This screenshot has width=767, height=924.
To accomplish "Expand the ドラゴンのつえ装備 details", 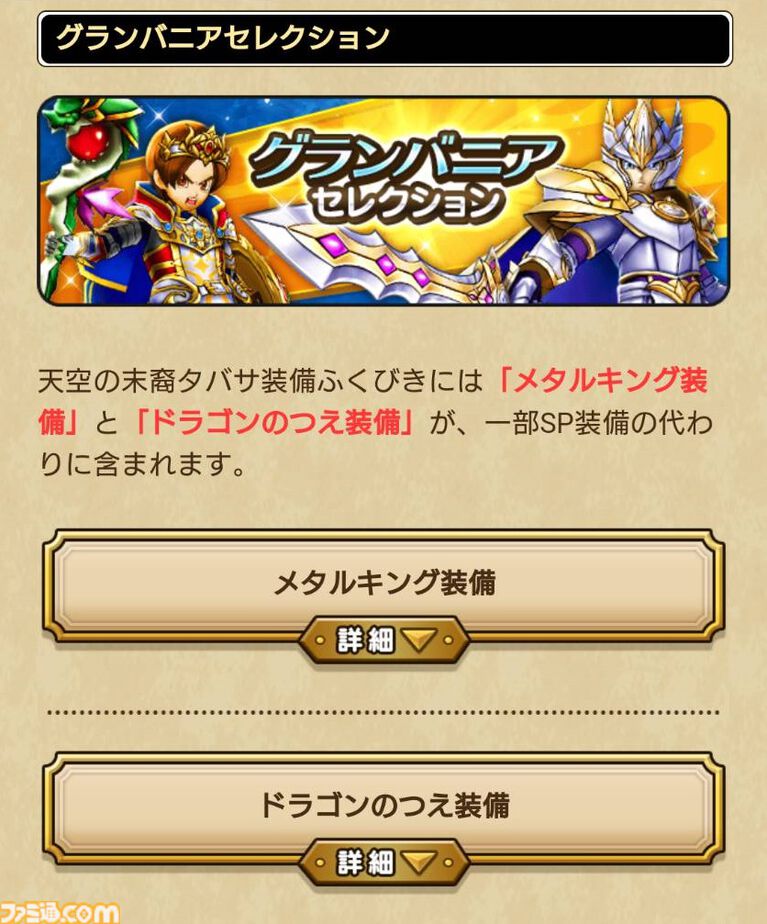I will click(x=384, y=862).
